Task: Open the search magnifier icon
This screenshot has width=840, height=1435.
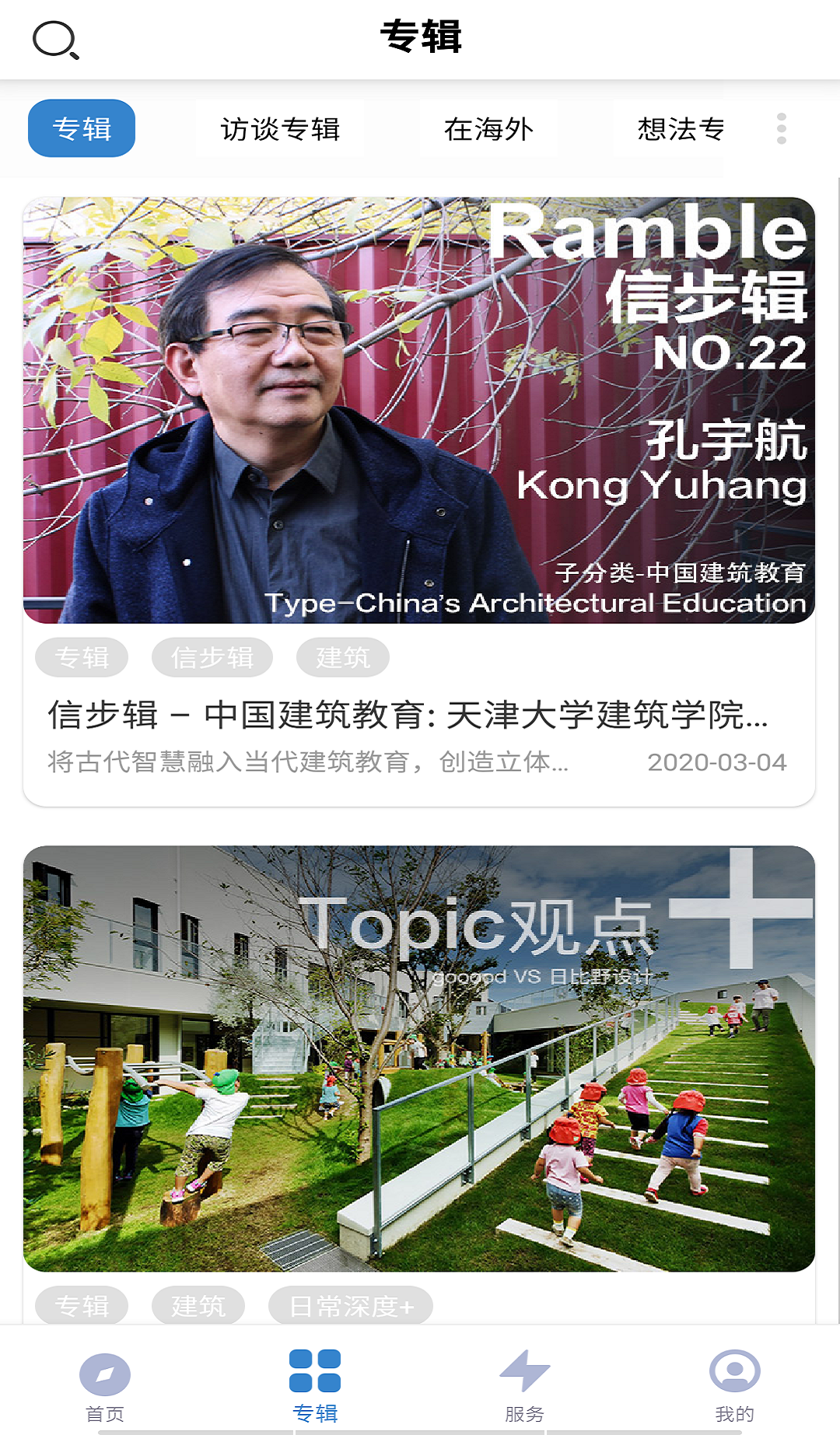Action: (55, 40)
